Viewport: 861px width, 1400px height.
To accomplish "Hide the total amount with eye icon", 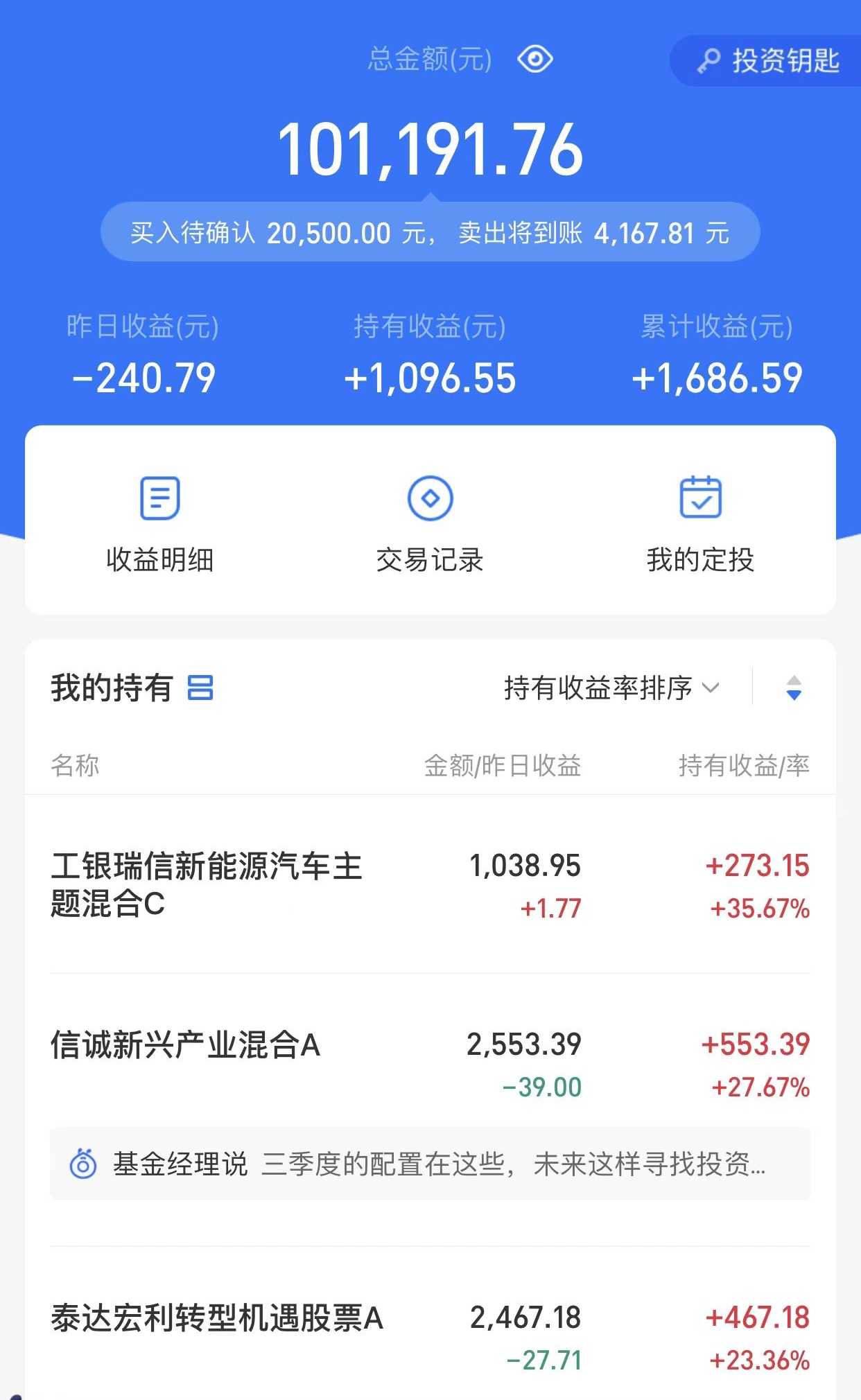I will 534,60.
